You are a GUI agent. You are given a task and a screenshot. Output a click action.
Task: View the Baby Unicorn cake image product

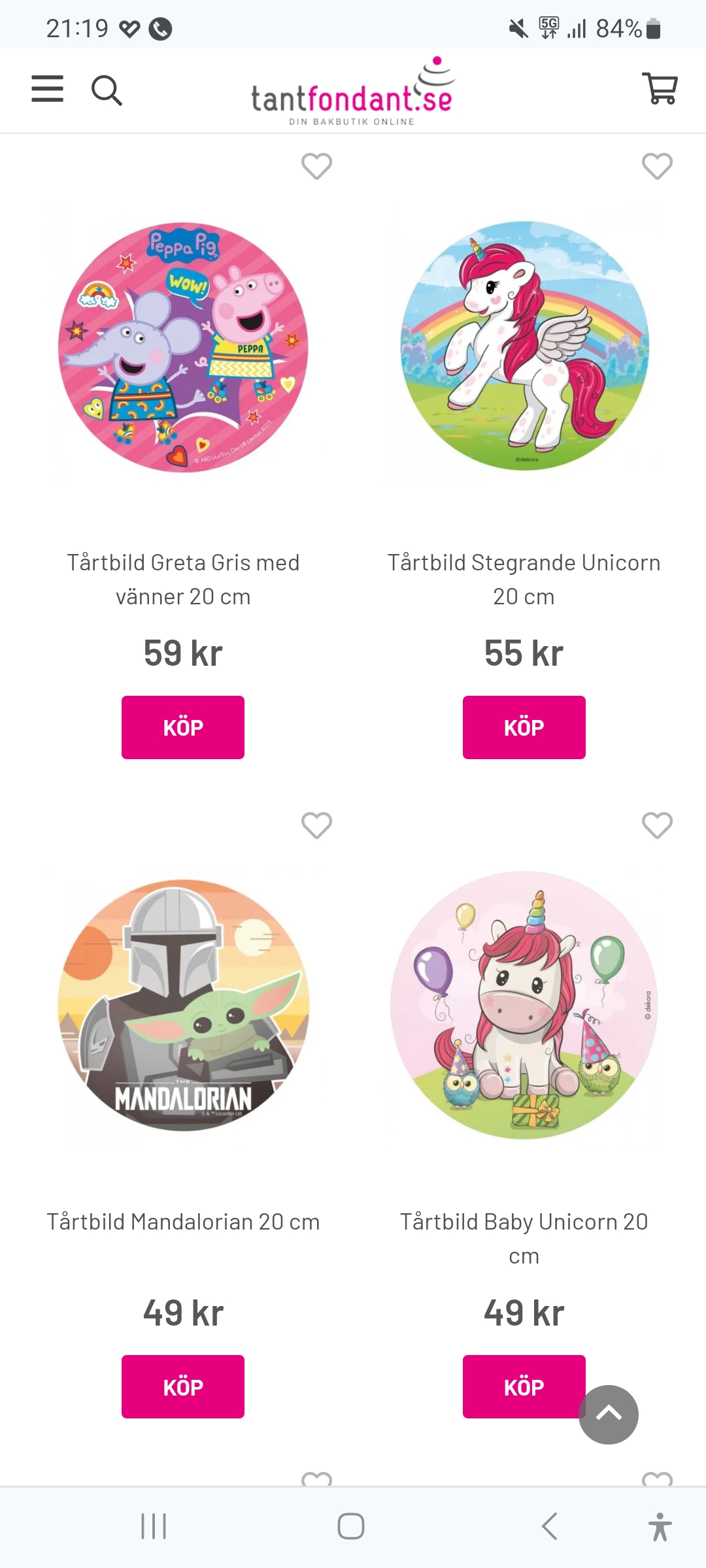pos(524,1005)
